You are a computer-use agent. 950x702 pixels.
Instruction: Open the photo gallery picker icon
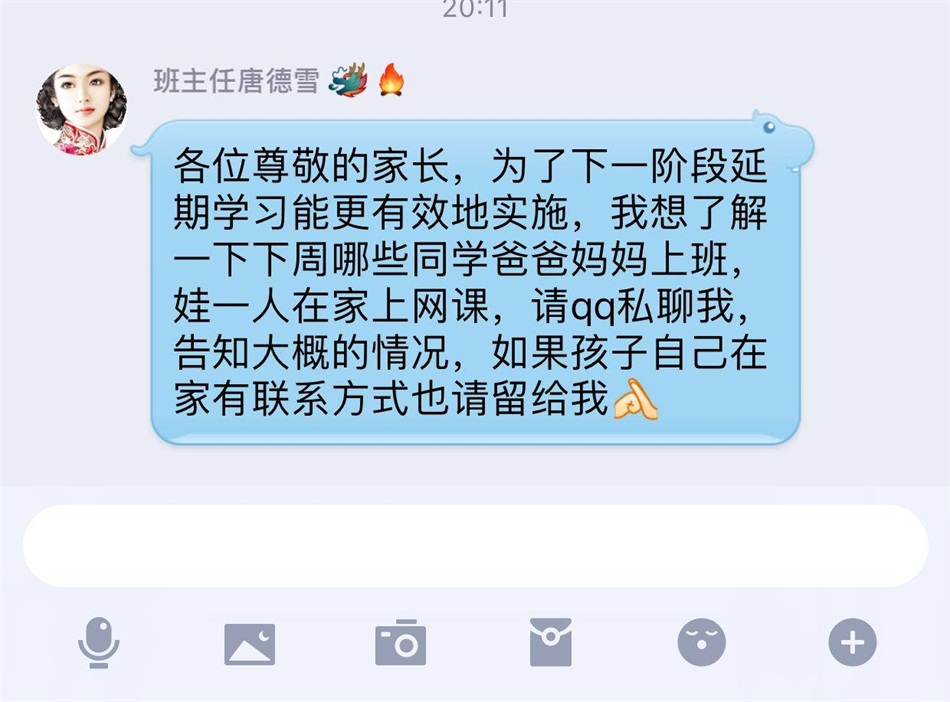click(x=249, y=644)
